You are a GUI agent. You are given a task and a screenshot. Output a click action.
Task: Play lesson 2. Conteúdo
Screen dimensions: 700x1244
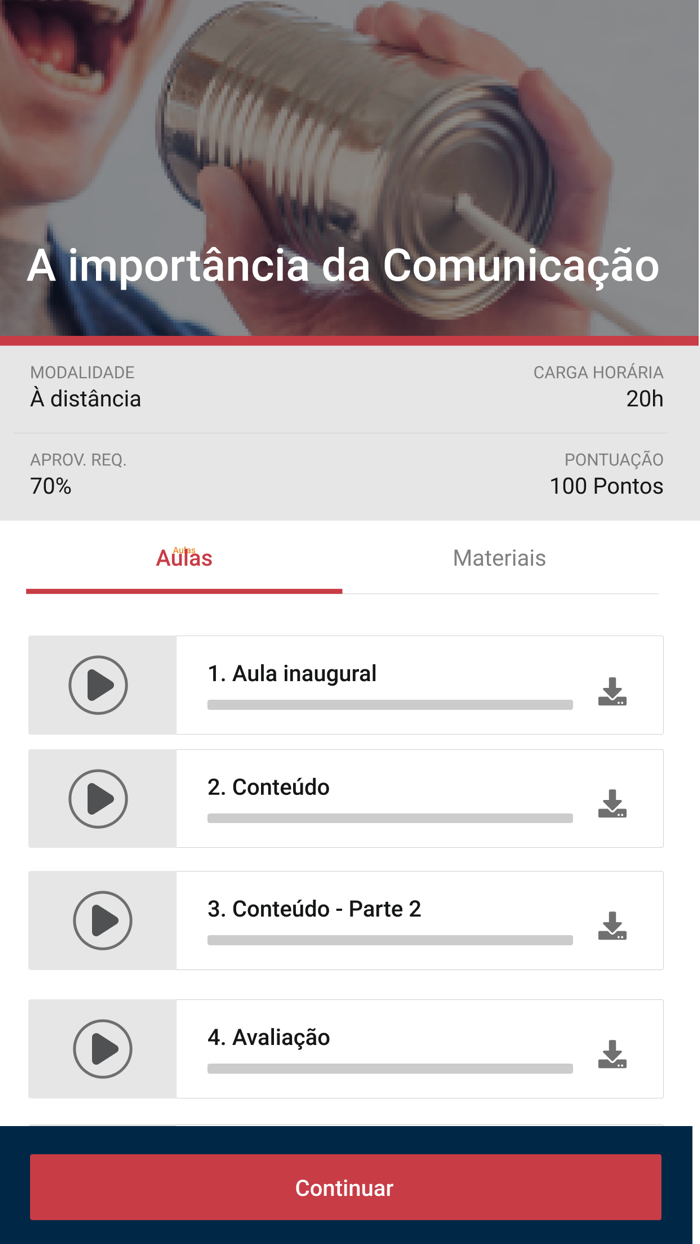pos(98,799)
